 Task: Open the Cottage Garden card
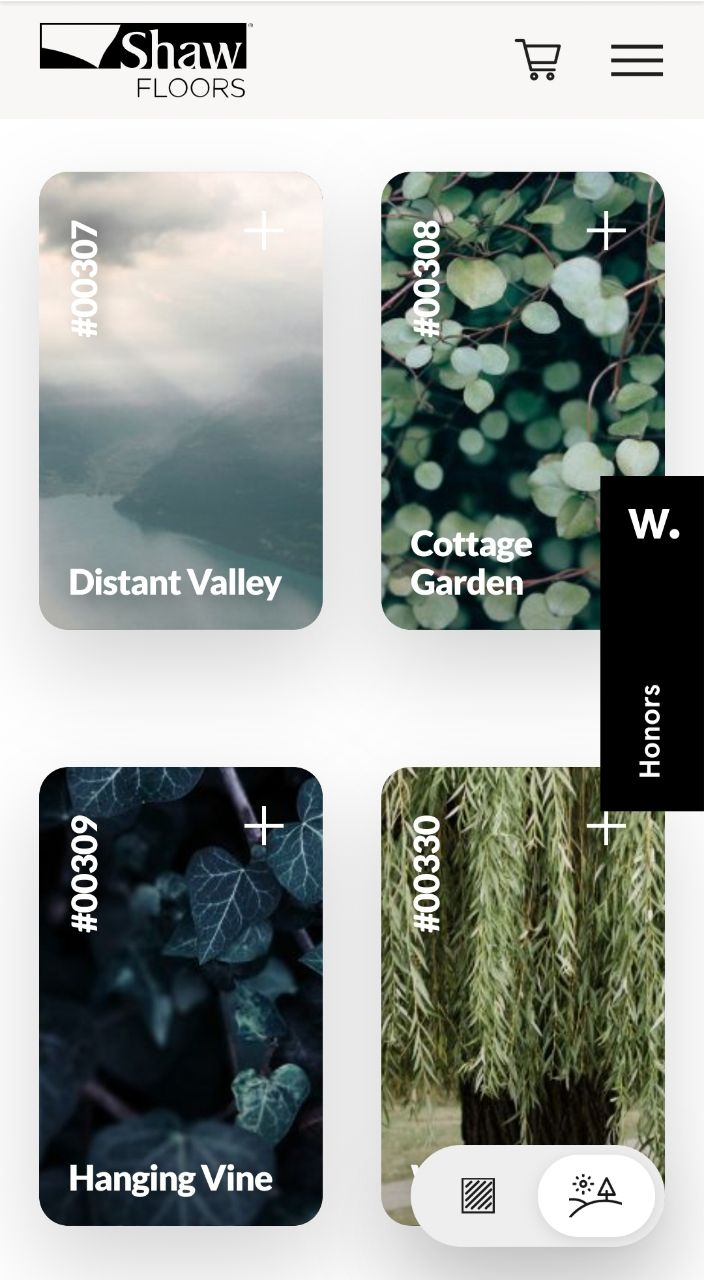pyautogui.click(x=490, y=420)
